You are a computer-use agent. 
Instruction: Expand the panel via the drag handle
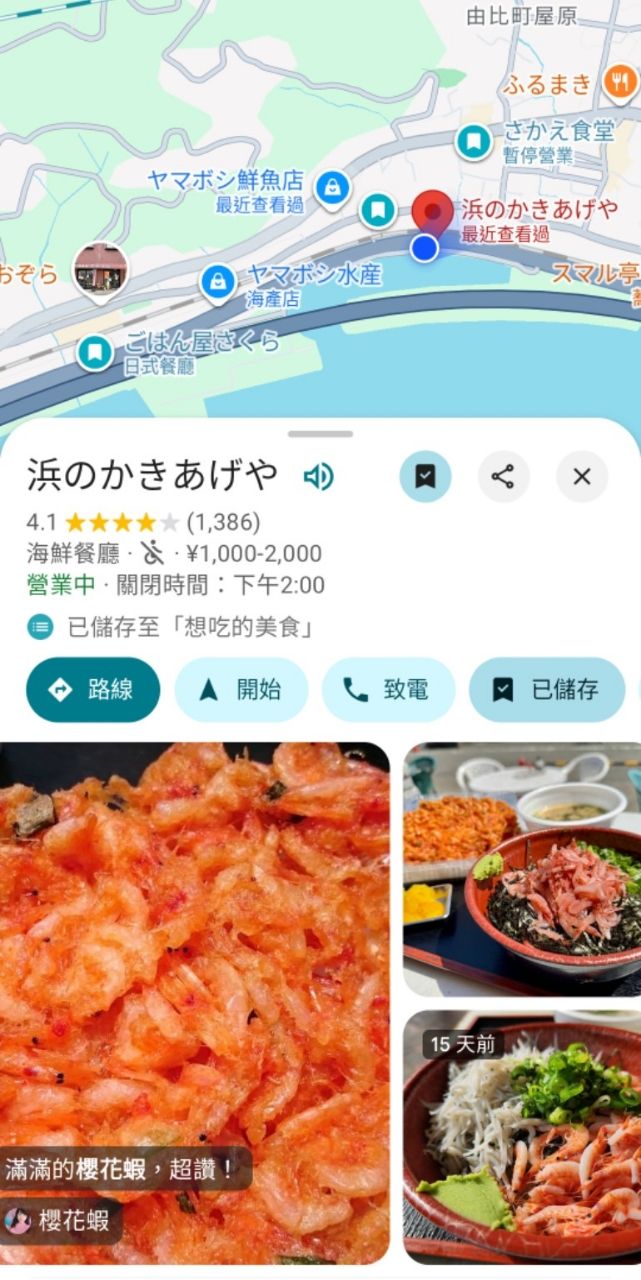coord(320,434)
